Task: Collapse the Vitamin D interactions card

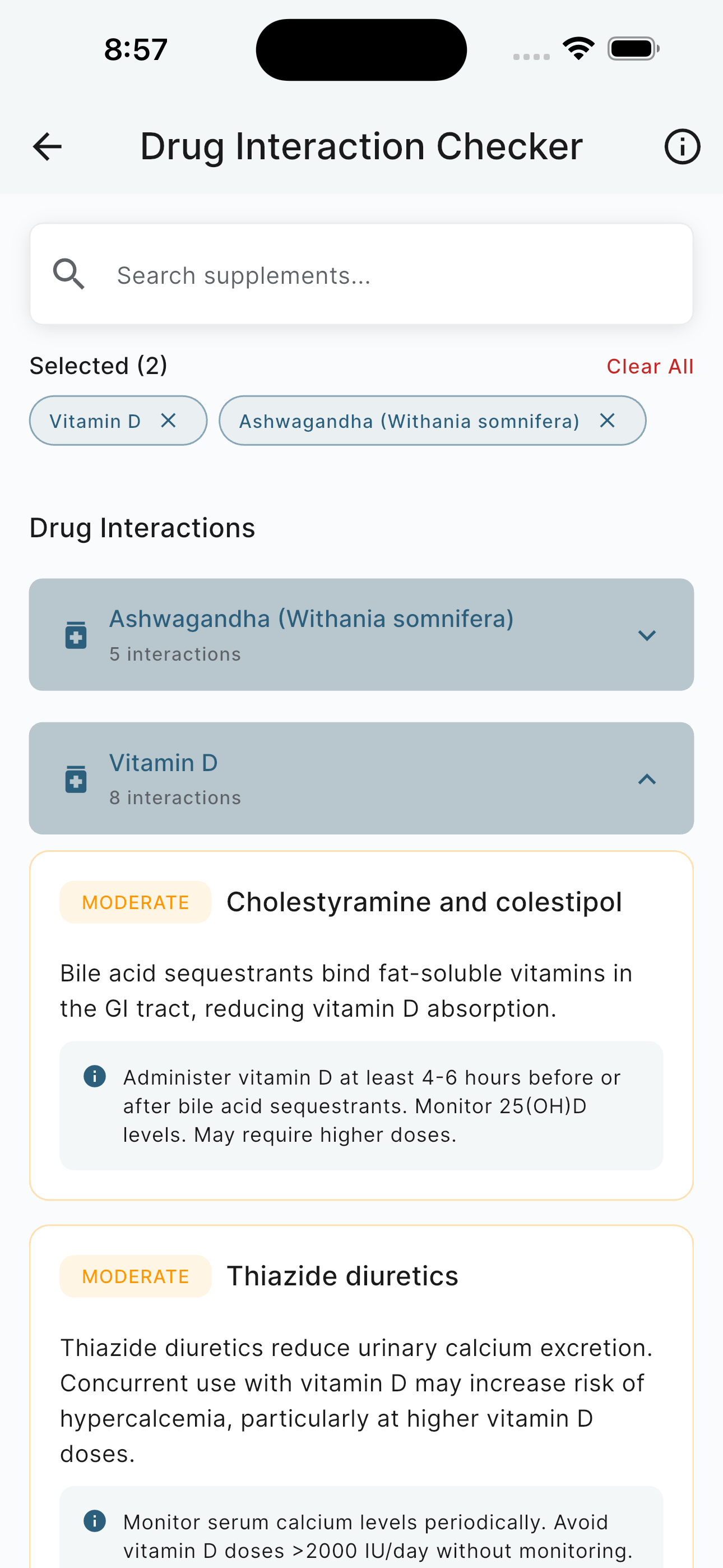Action: point(647,778)
